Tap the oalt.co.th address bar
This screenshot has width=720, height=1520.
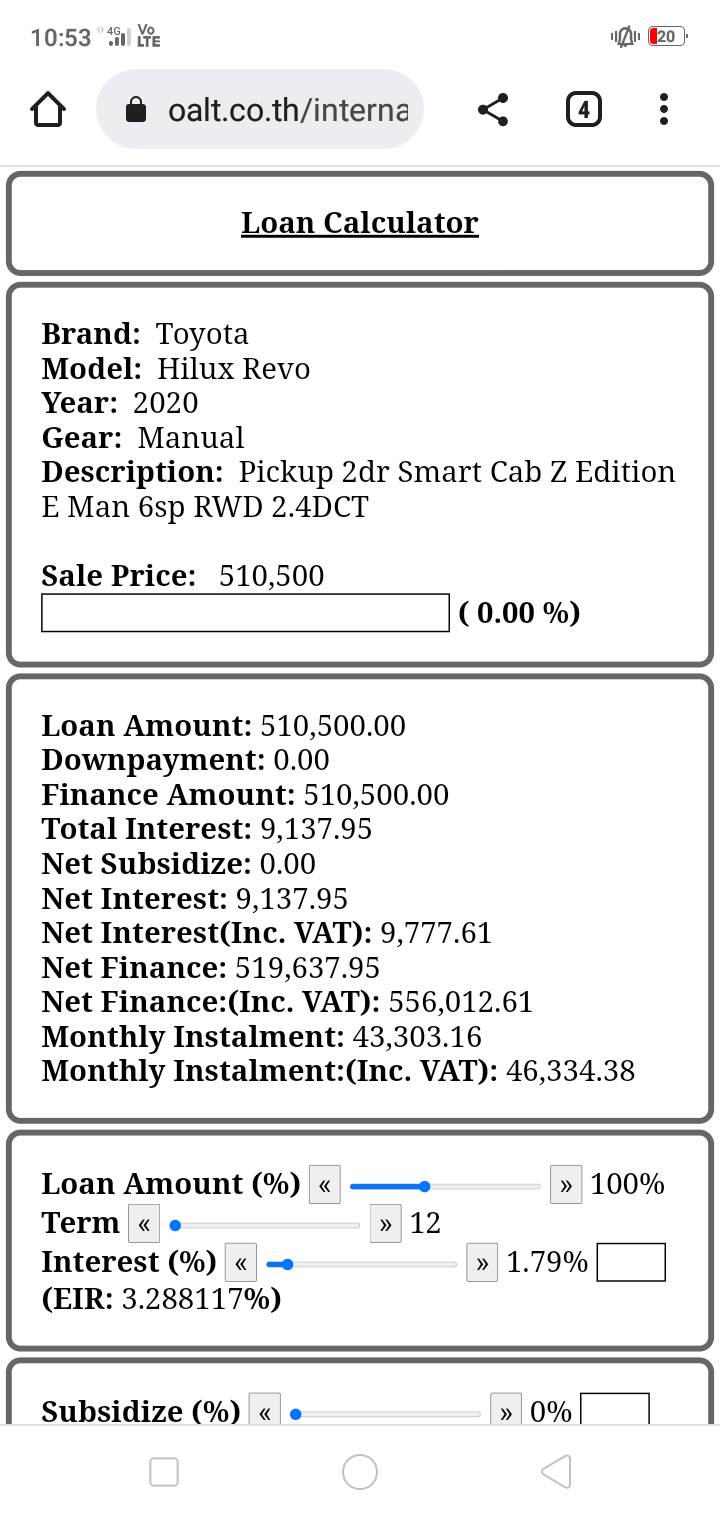[260, 110]
